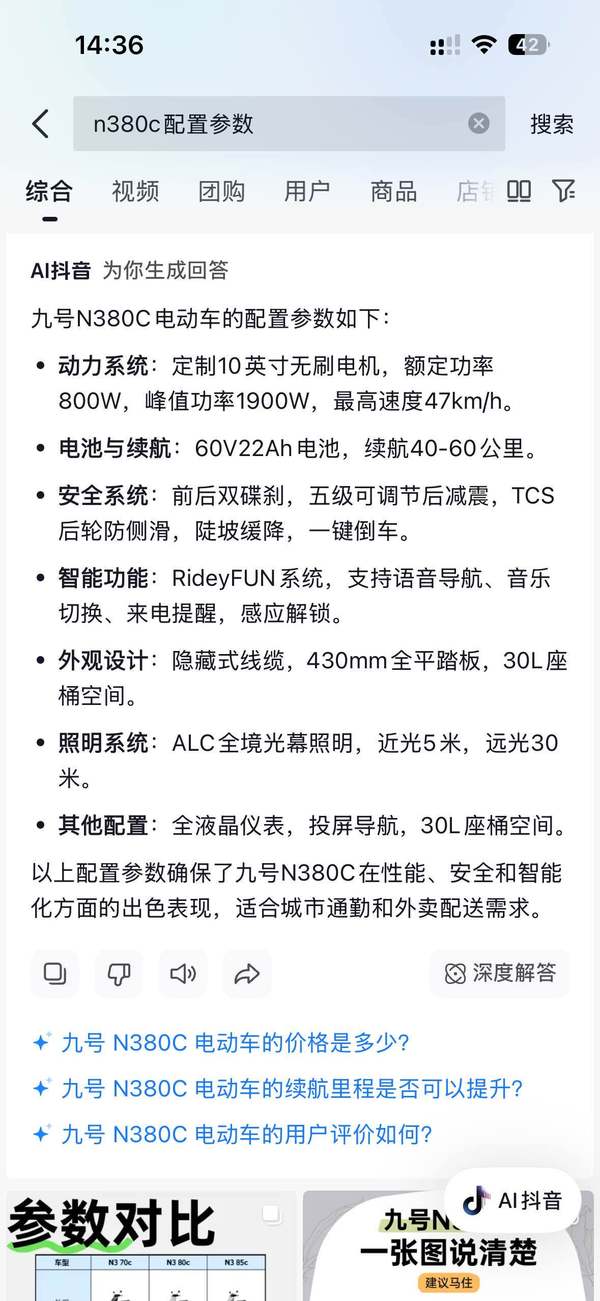Play the answer aloud with speaker icon
The height and width of the screenshot is (1301, 600).
[182, 973]
